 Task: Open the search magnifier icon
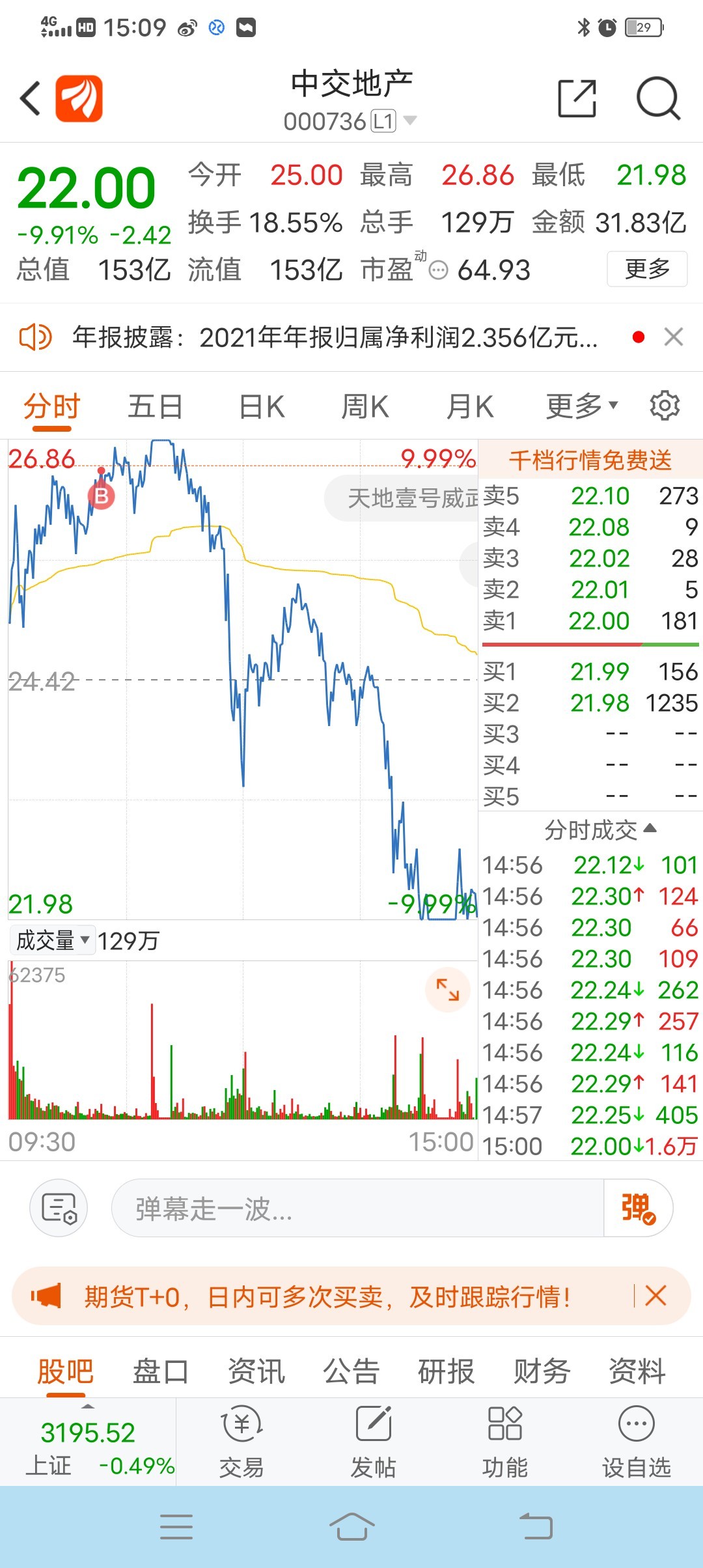pyautogui.click(x=658, y=99)
